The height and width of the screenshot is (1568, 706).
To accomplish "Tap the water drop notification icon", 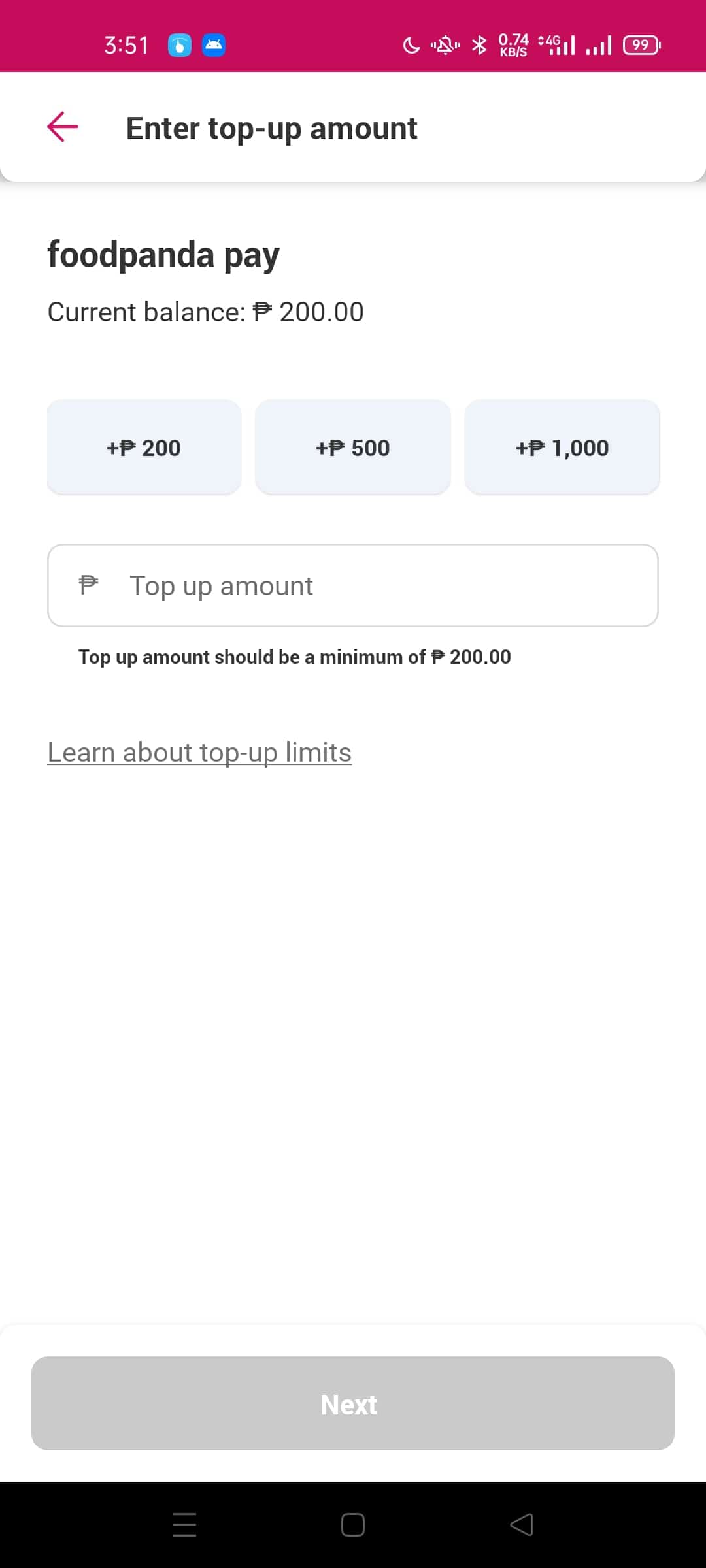I will [x=178, y=44].
